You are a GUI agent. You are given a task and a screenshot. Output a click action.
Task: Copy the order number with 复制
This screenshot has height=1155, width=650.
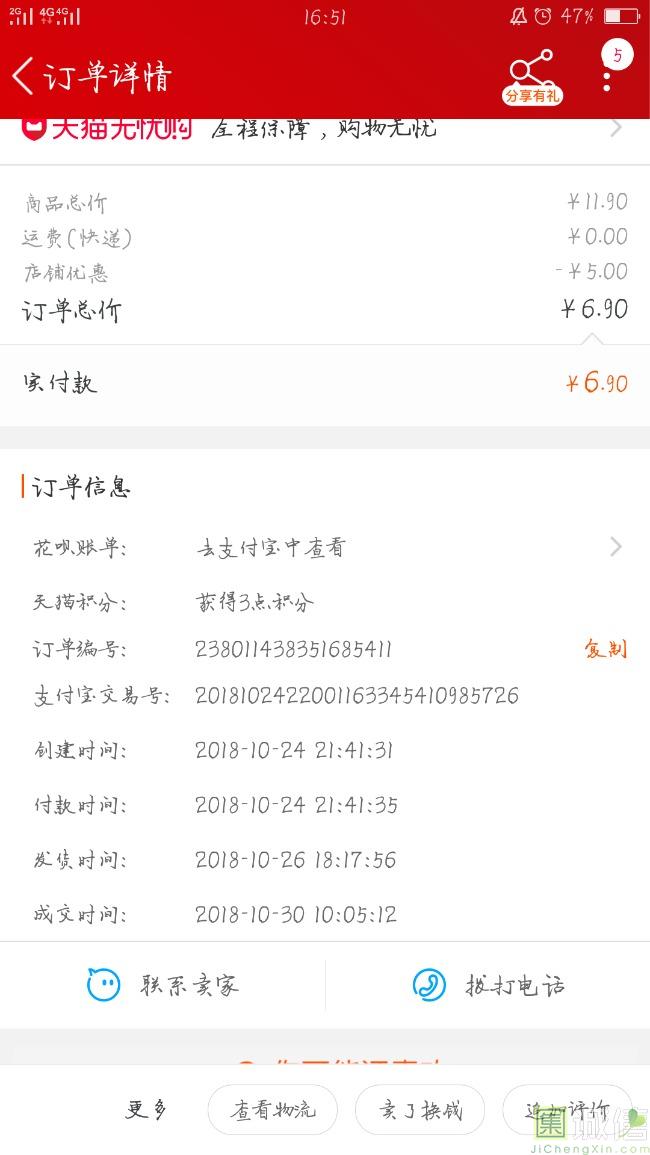pos(605,649)
